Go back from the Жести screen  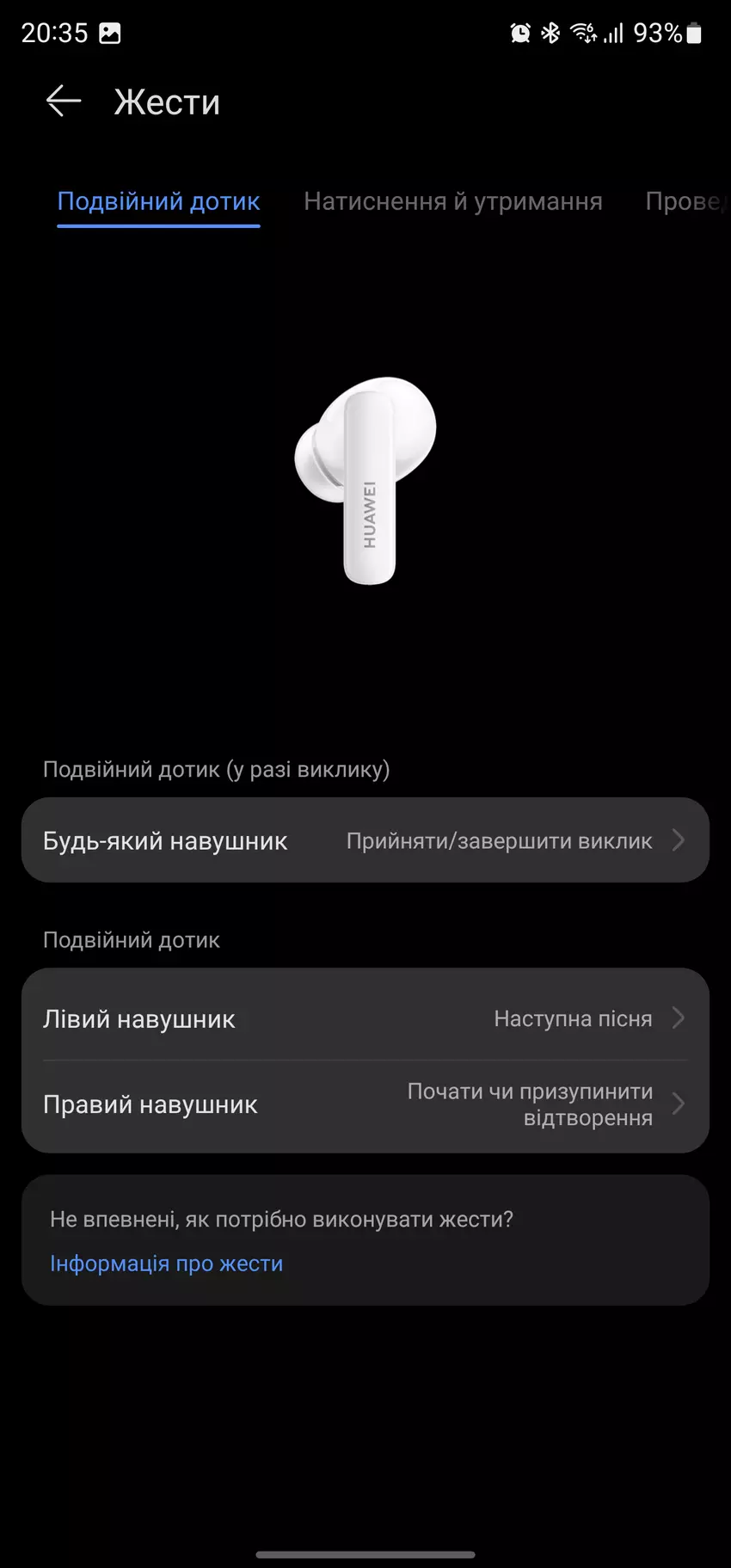point(63,101)
